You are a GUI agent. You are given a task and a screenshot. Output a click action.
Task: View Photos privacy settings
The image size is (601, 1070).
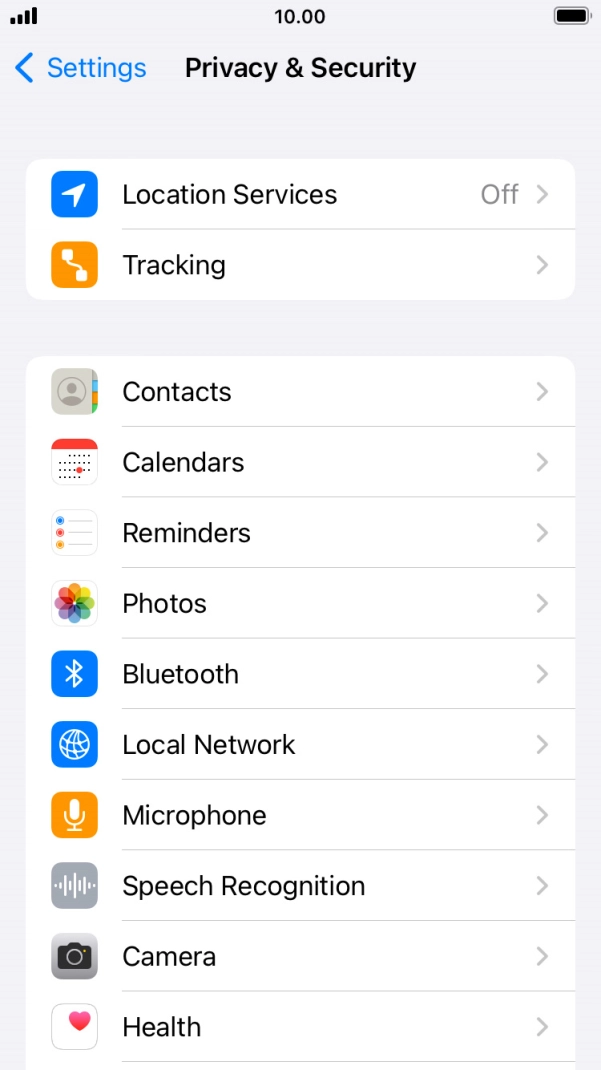click(x=300, y=603)
